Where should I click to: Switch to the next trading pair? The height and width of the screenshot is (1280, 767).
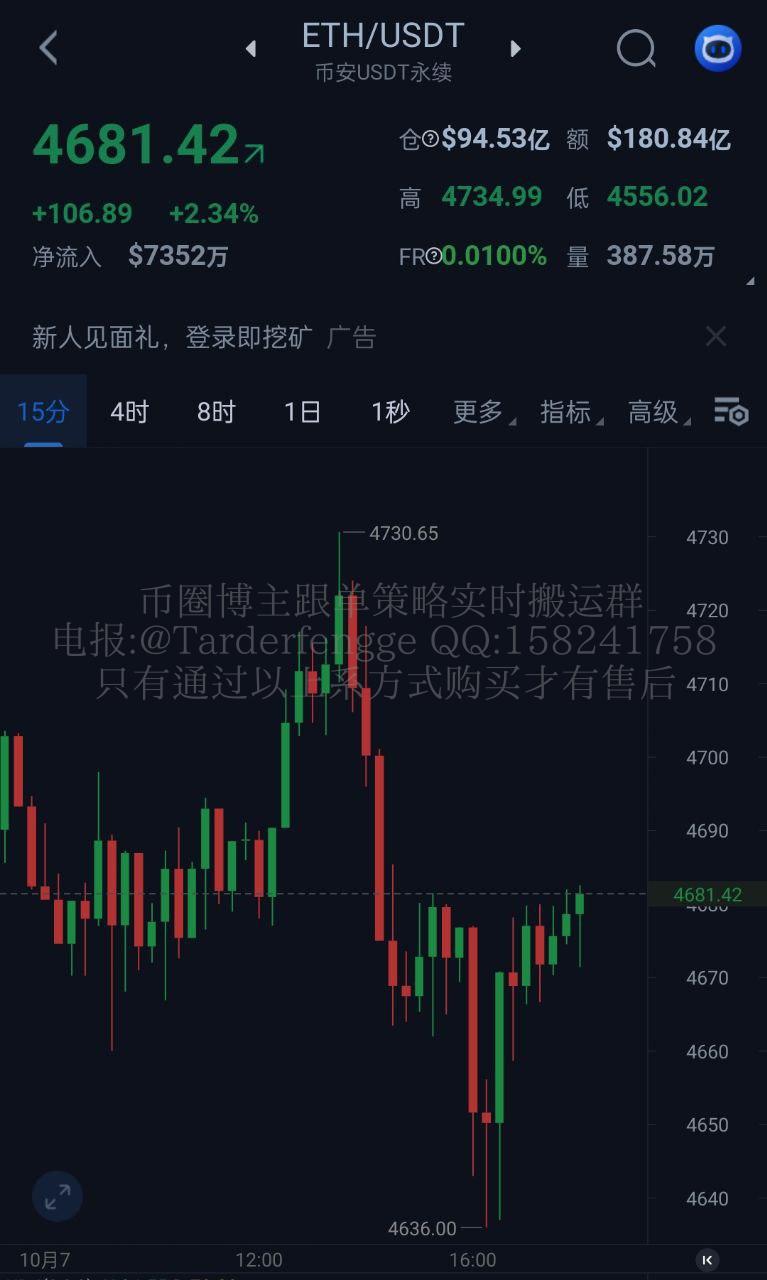tap(515, 48)
